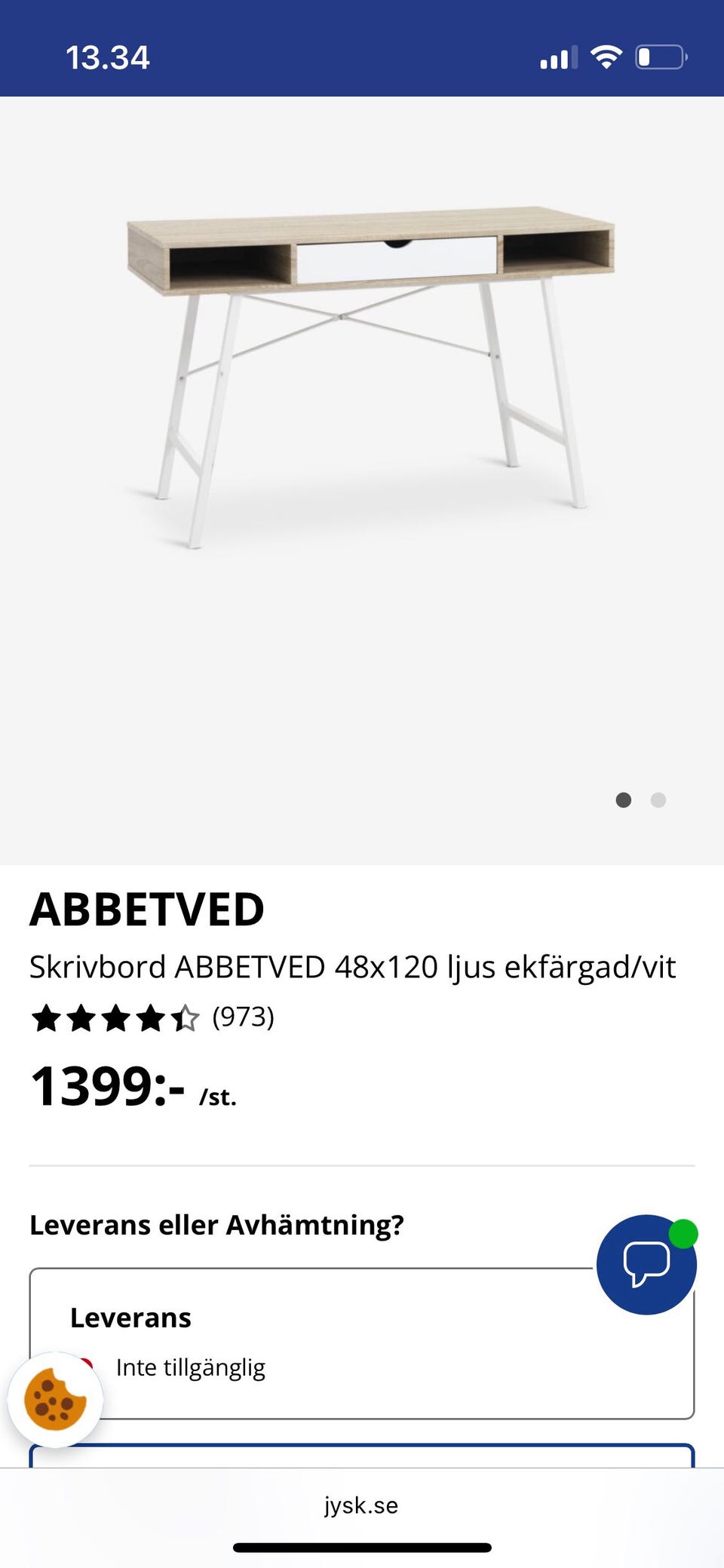Click the ABBETVED product title

click(x=146, y=910)
